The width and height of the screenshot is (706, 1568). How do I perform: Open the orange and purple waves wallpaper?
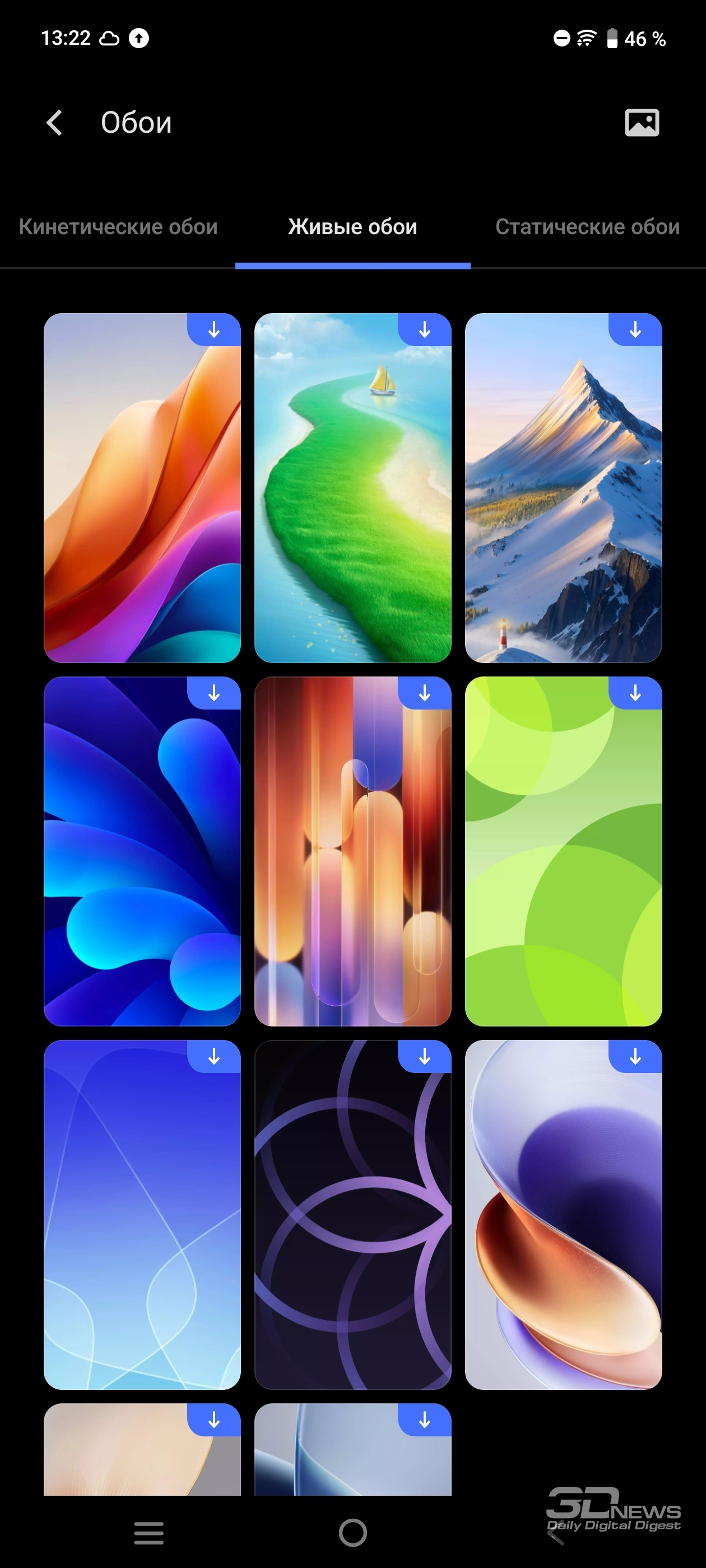[x=142, y=488]
